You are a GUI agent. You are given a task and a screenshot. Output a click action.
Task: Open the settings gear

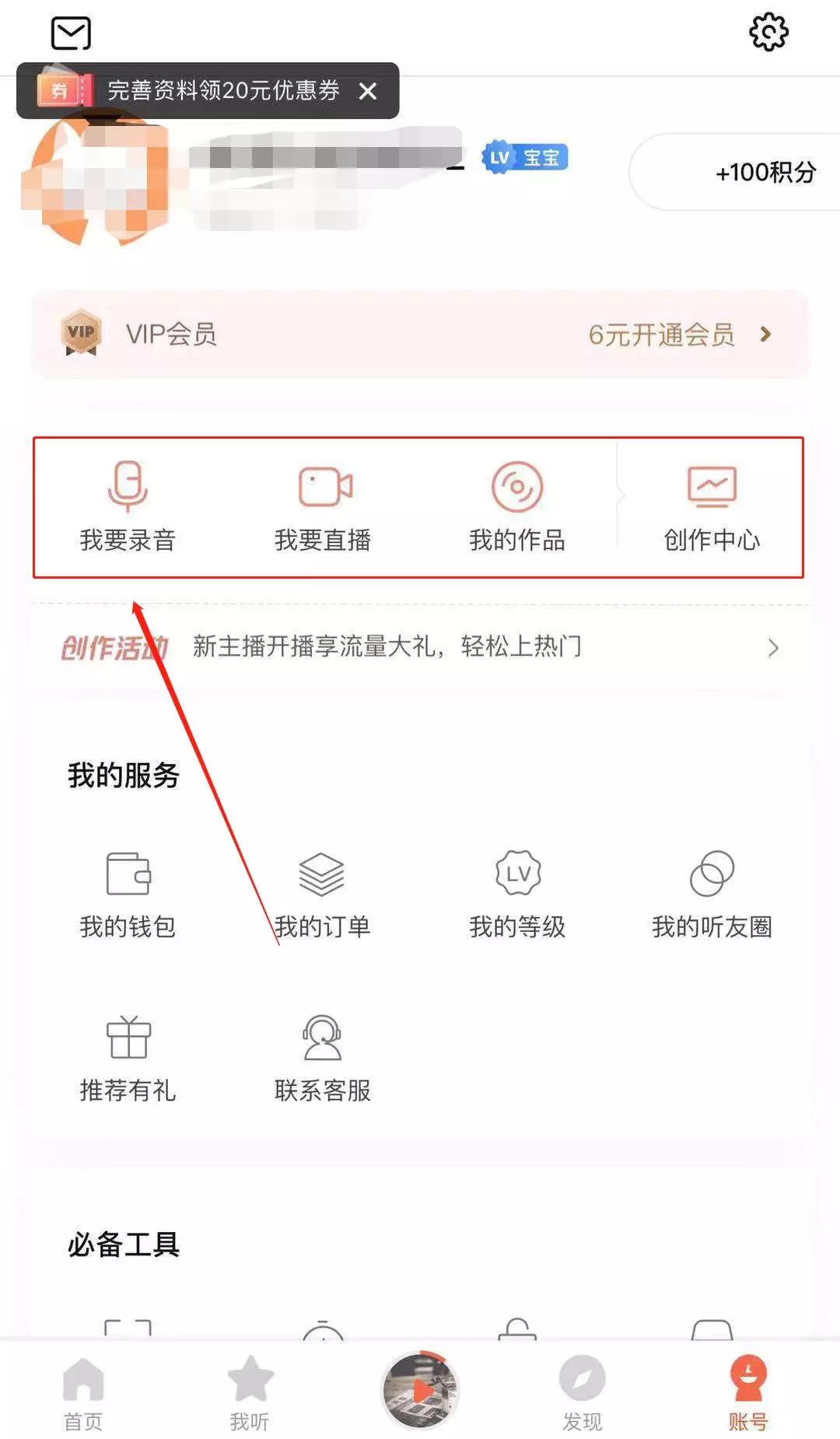(768, 33)
